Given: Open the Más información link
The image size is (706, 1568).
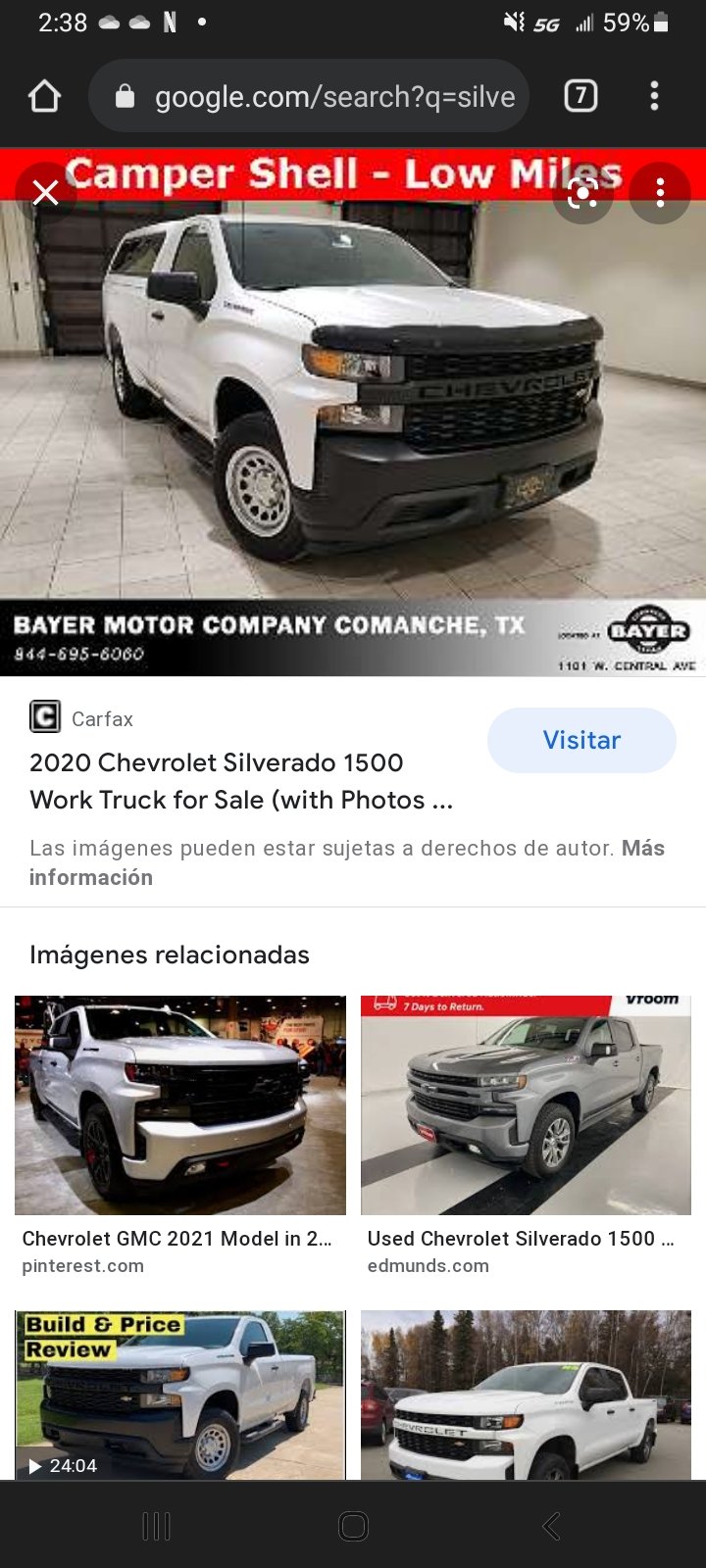Looking at the screenshot, I should point(642,849).
